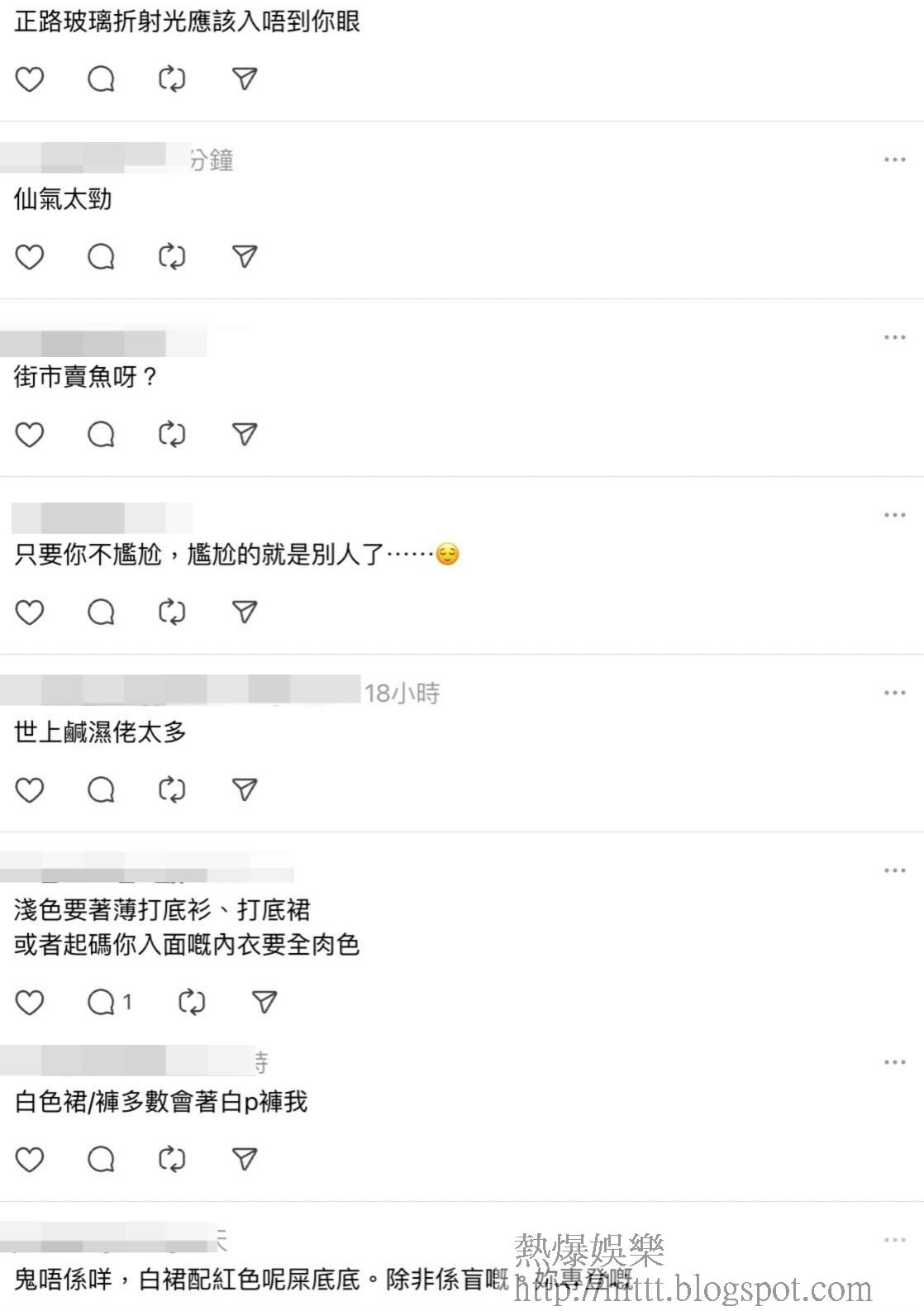Open more options for "世上鹹濕佬太多" comment

point(894,693)
